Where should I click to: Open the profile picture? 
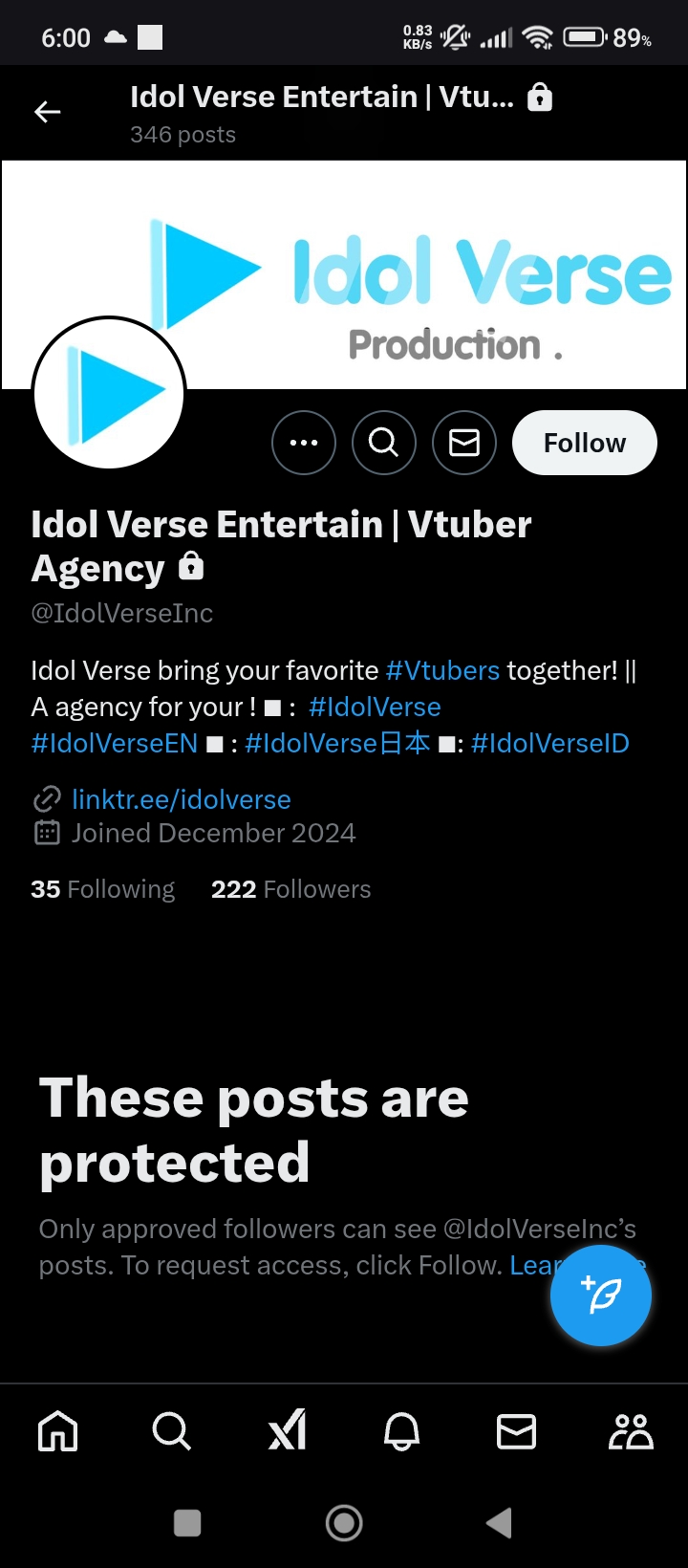(109, 393)
